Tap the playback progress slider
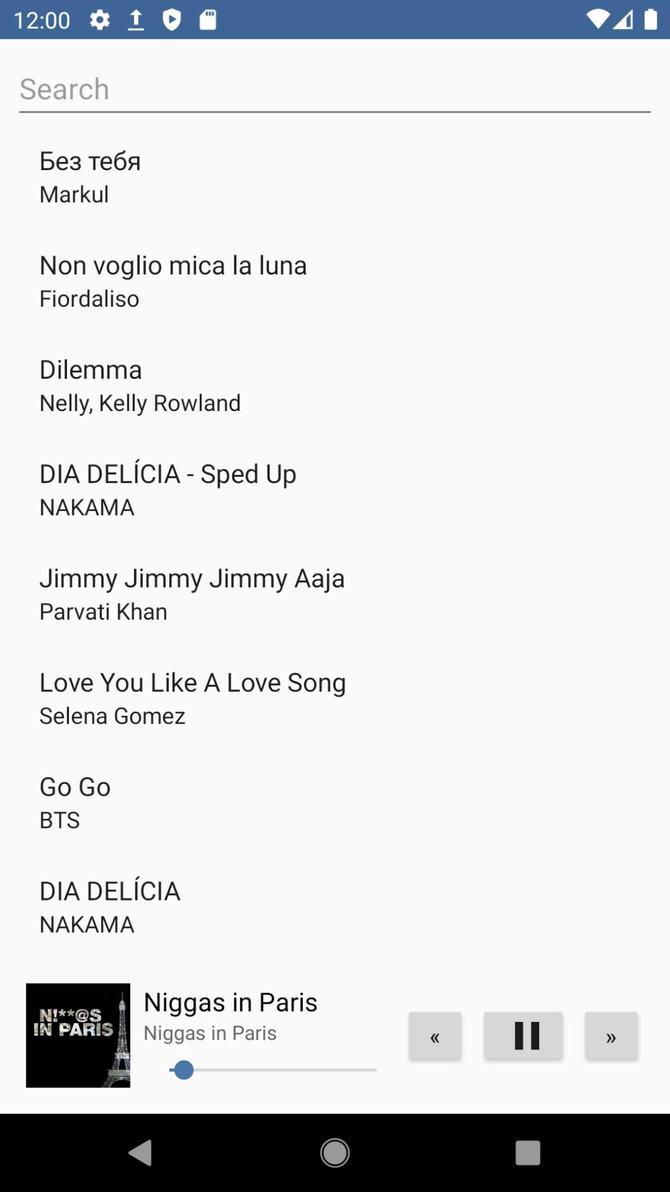Image resolution: width=670 pixels, height=1192 pixels. (x=274, y=1070)
